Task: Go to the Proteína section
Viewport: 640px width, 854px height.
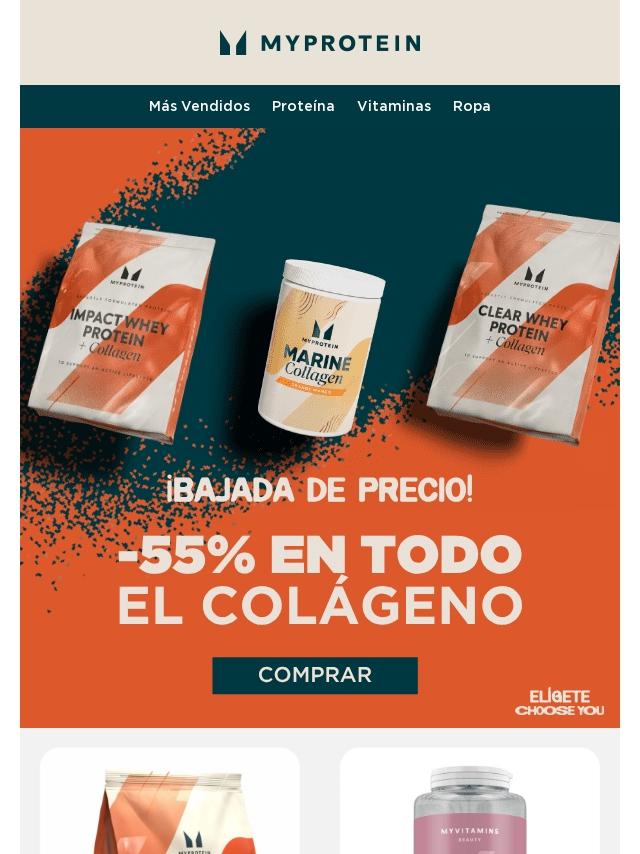Action: 303,106
